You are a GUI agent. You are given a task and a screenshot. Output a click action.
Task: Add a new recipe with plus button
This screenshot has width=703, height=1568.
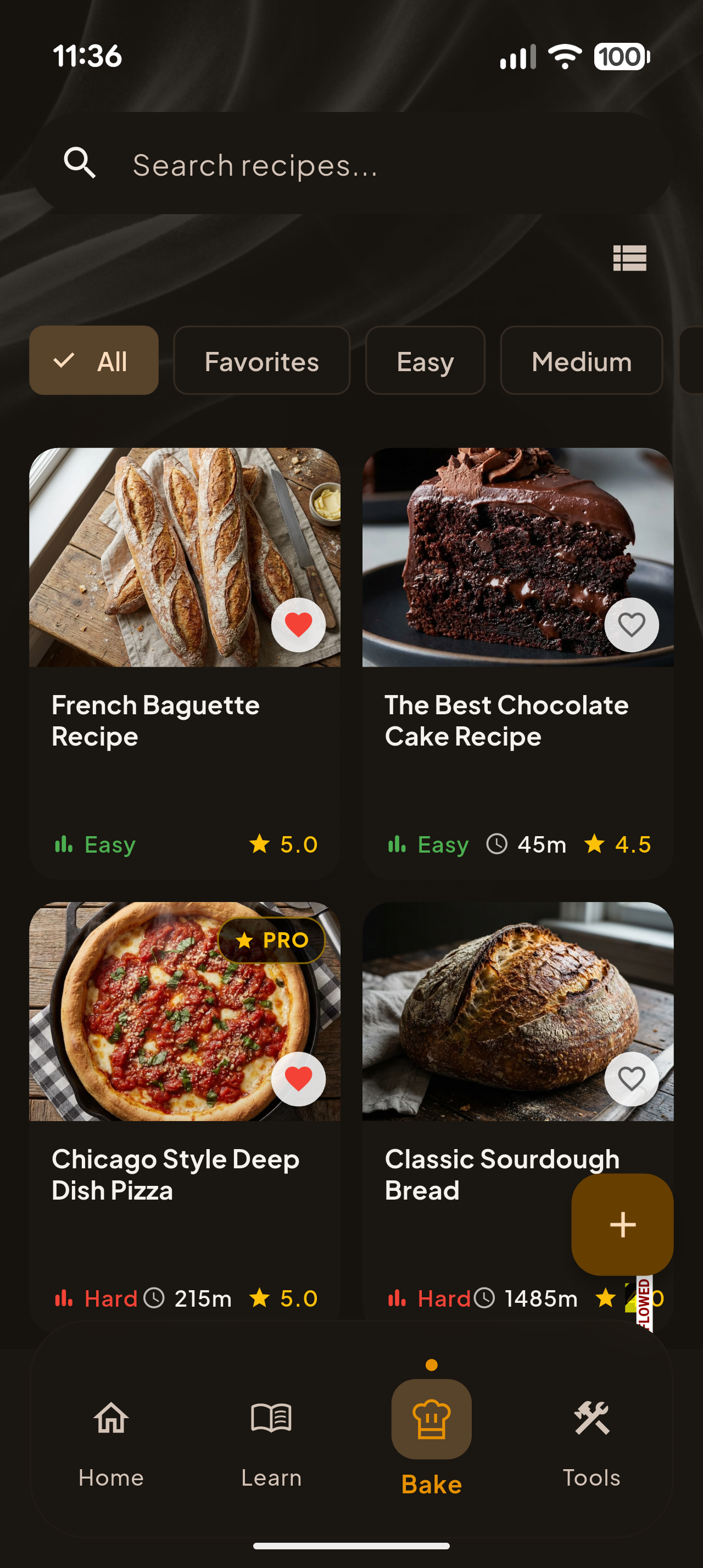tap(622, 1225)
